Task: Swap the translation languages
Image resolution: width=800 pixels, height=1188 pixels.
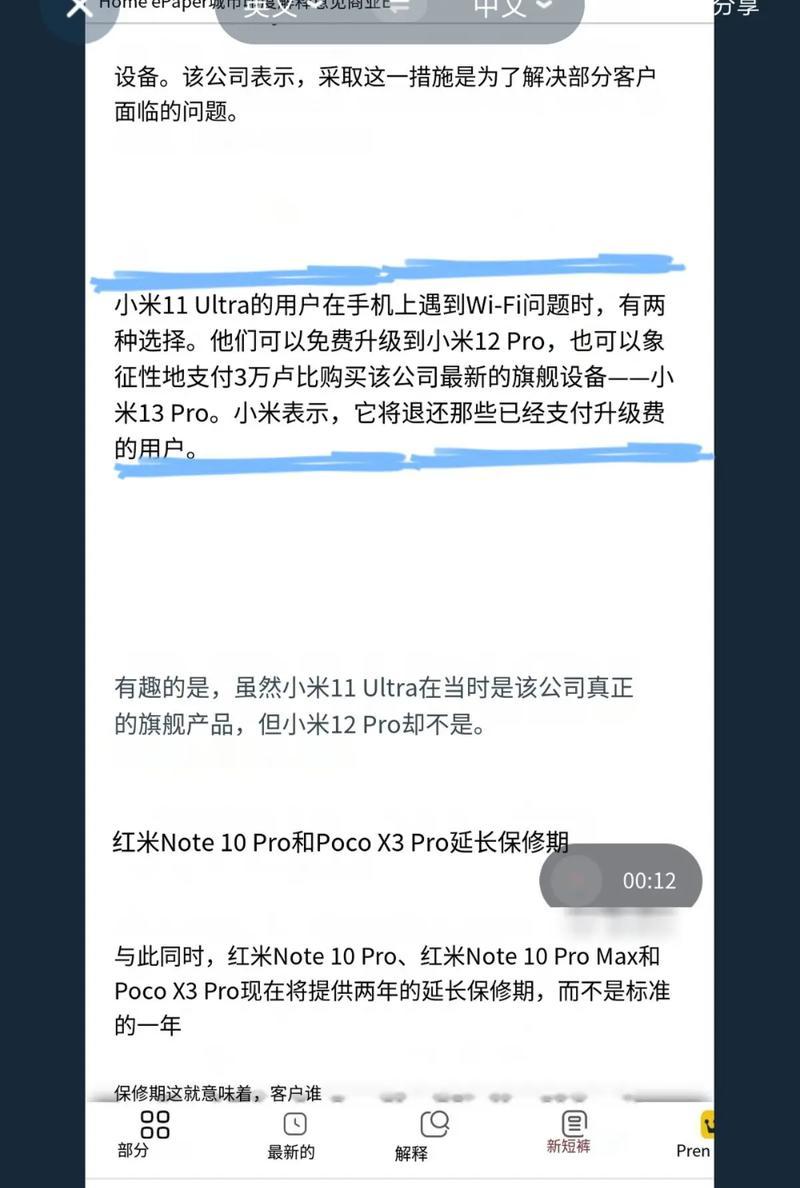Action: point(400,8)
